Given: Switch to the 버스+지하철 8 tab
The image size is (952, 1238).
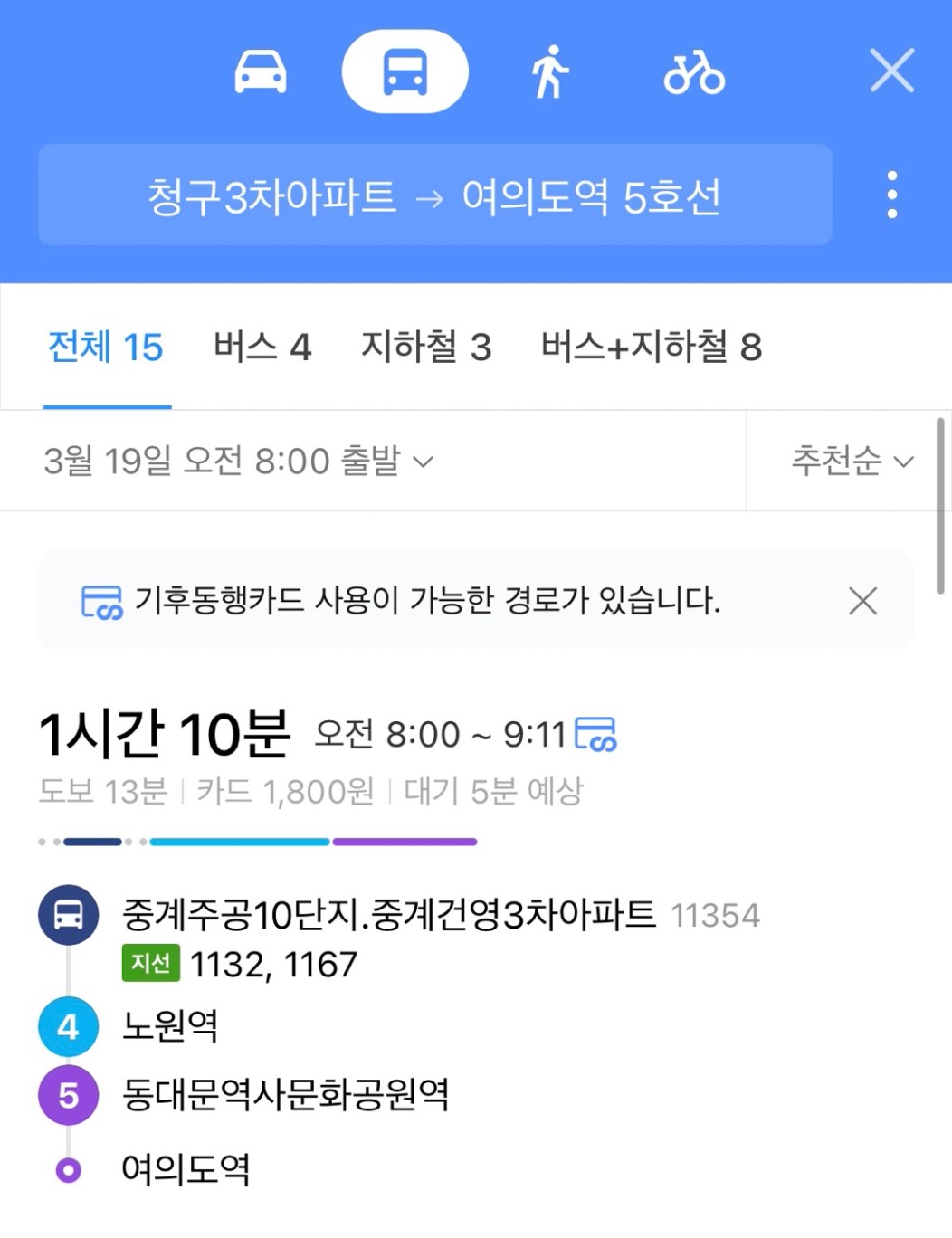Looking at the screenshot, I should 651,348.
